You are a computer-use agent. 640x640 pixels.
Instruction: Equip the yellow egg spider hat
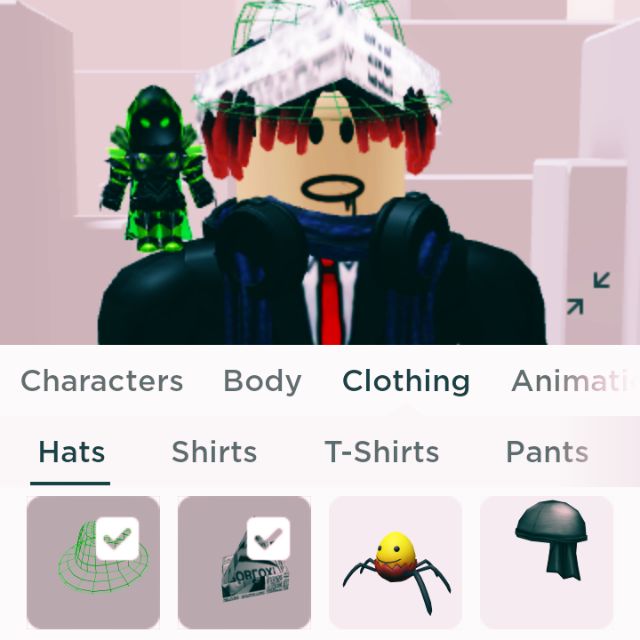click(x=395, y=562)
